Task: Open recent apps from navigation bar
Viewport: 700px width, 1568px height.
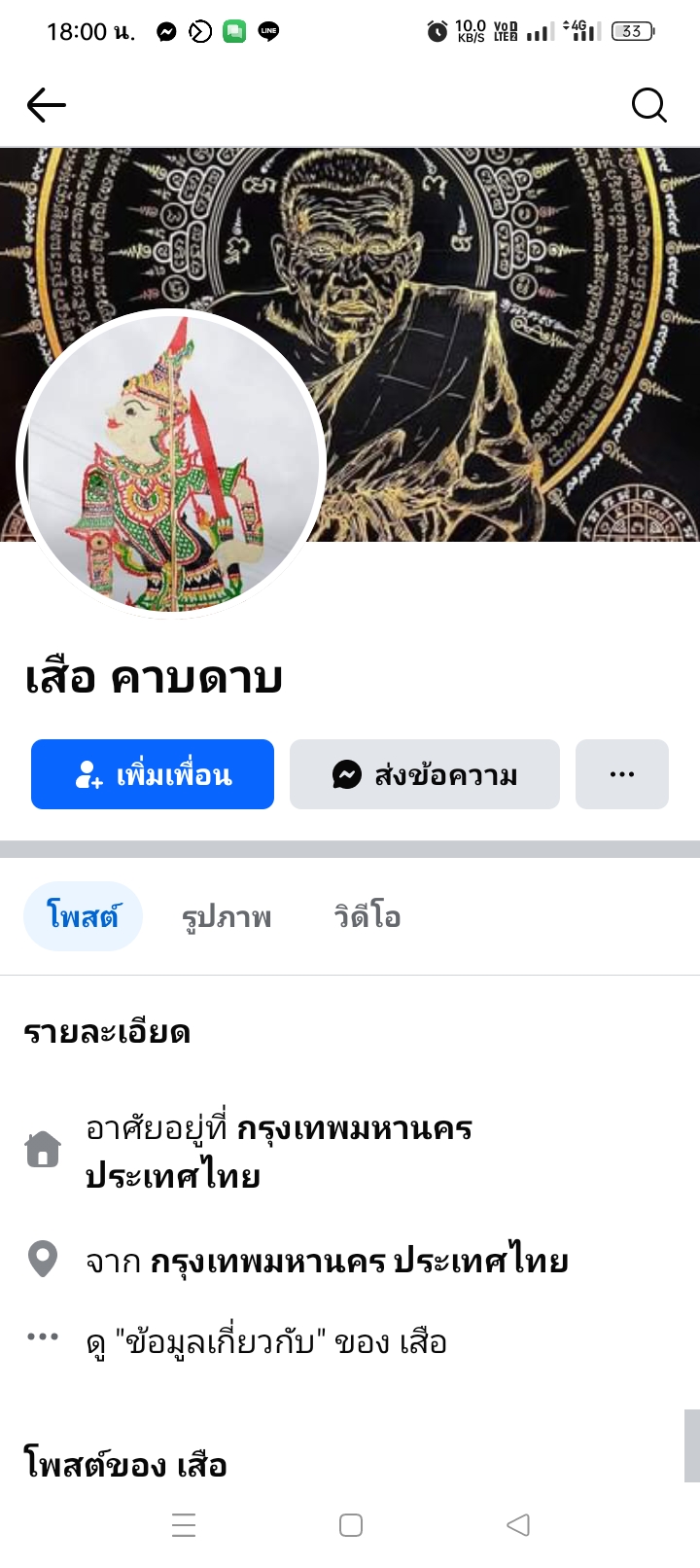Action: [x=184, y=1524]
